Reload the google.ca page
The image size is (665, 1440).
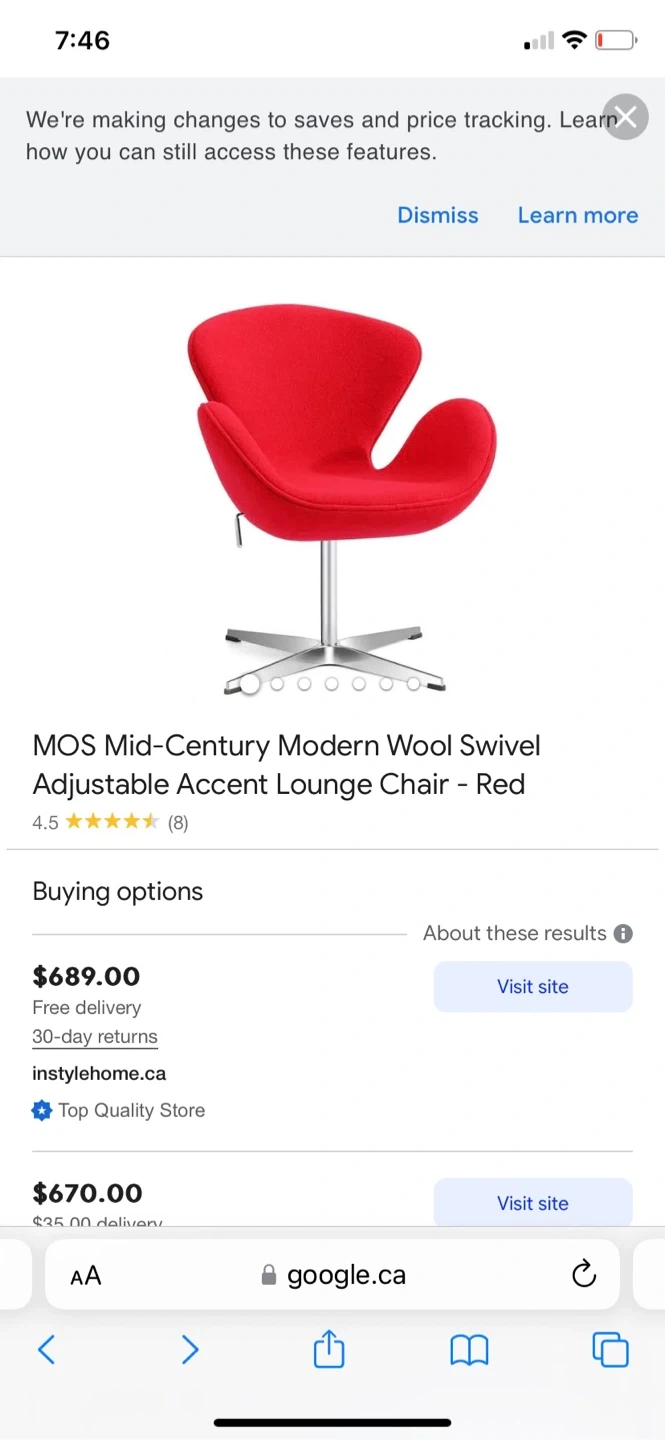pyautogui.click(x=583, y=1274)
